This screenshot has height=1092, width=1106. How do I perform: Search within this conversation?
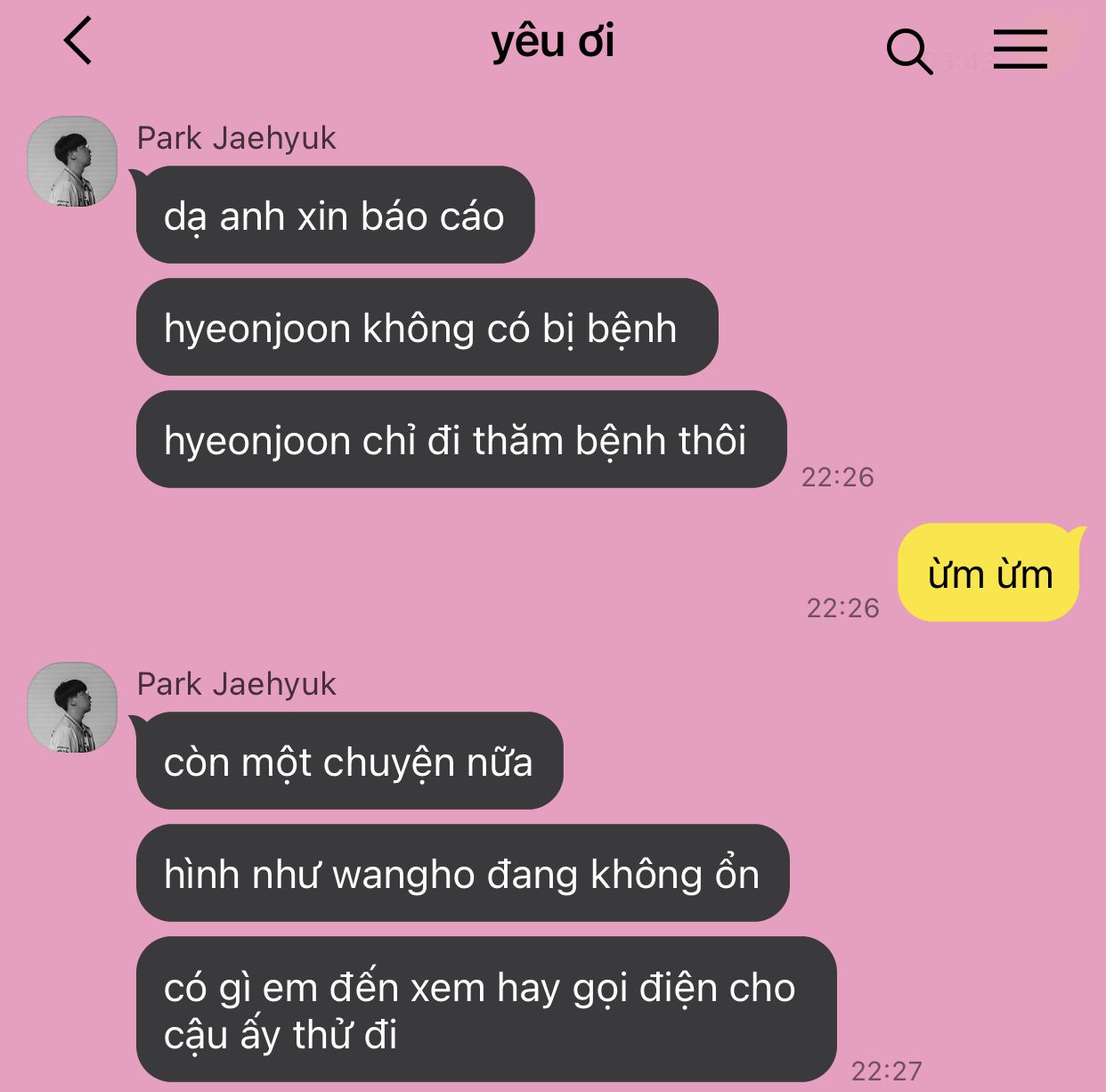point(908,51)
